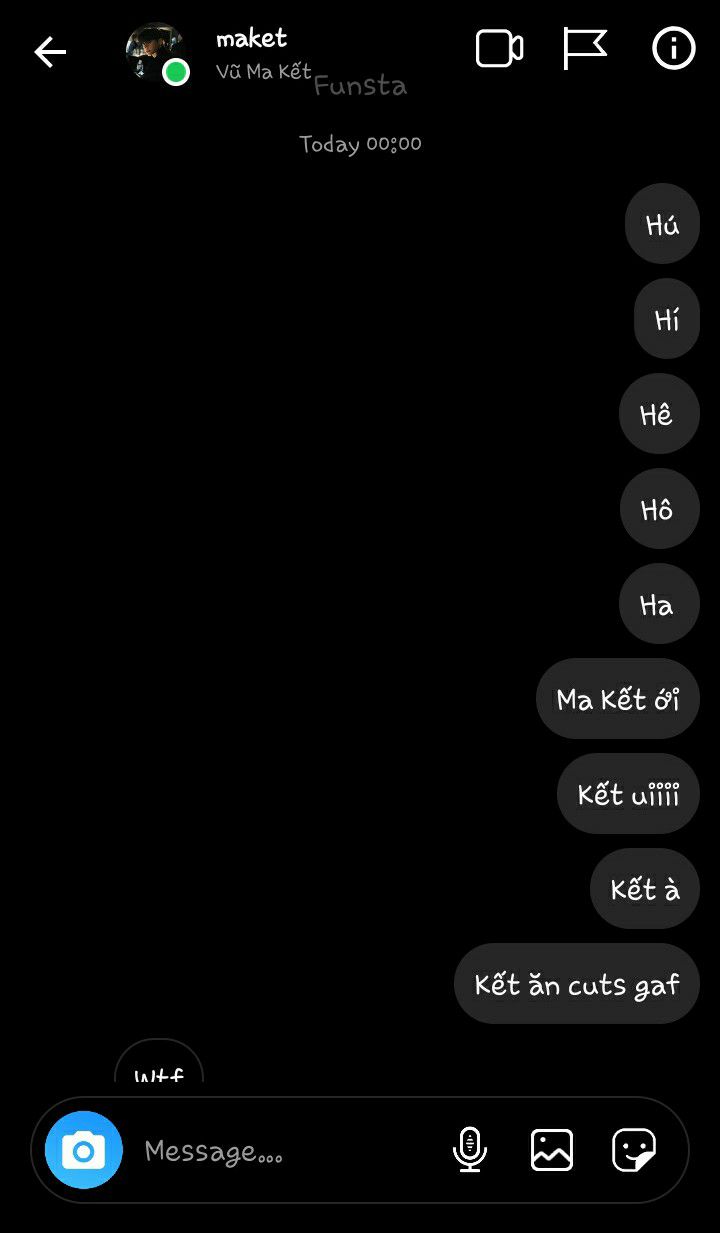This screenshot has width=720, height=1233.
Task: Attach a photo from gallery
Action: [x=552, y=1150]
